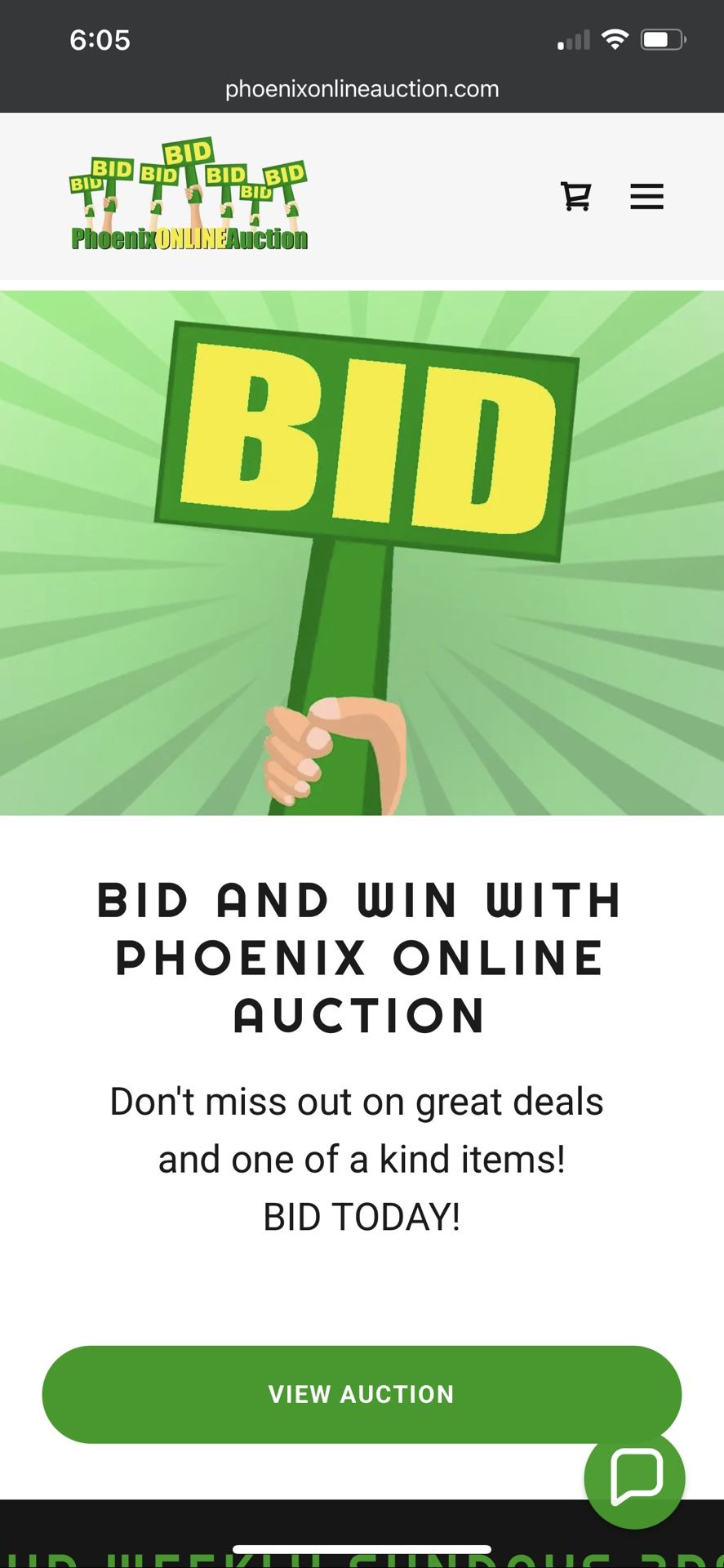Open the chat bubble widget

point(634,1477)
